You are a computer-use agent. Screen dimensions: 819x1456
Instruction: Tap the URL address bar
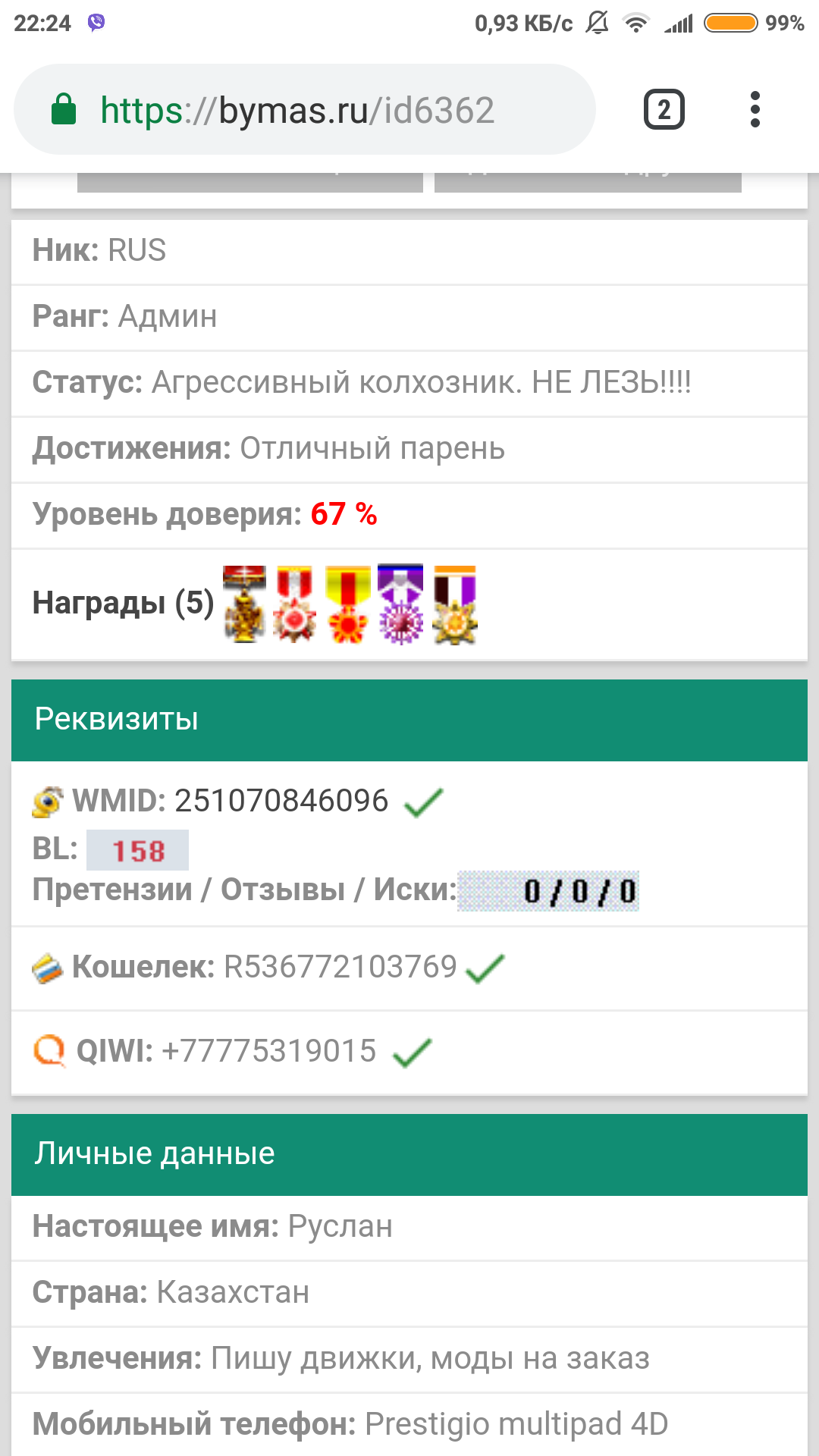tap(303, 110)
